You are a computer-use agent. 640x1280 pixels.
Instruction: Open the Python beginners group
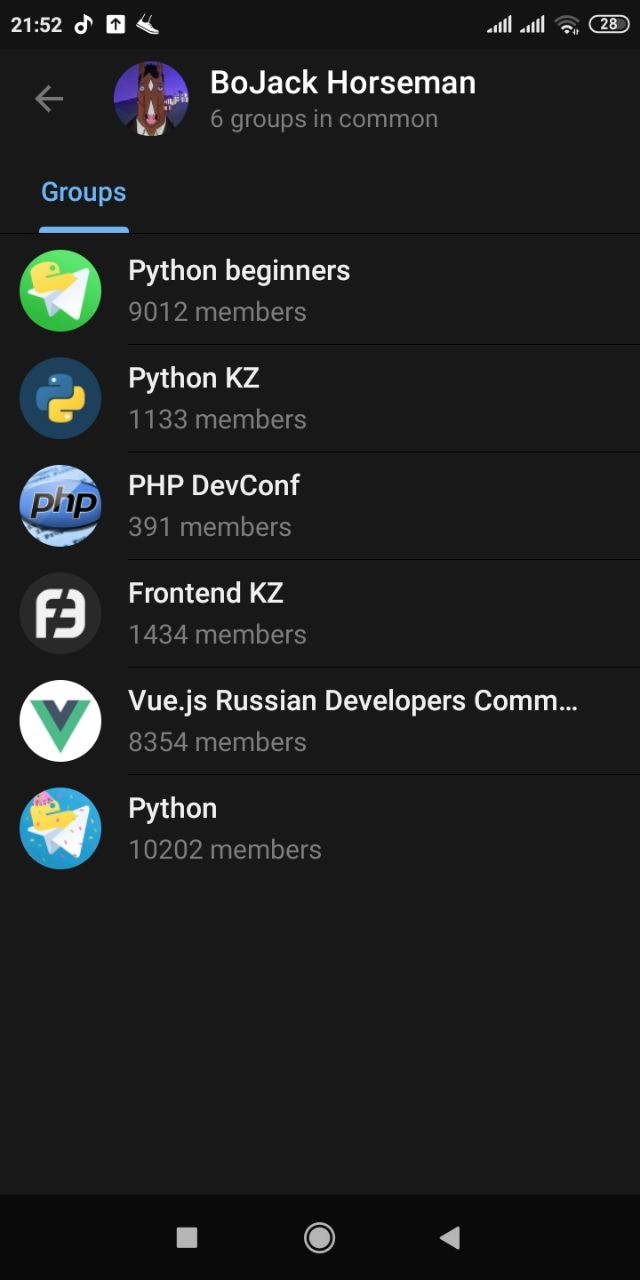tap(320, 290)
